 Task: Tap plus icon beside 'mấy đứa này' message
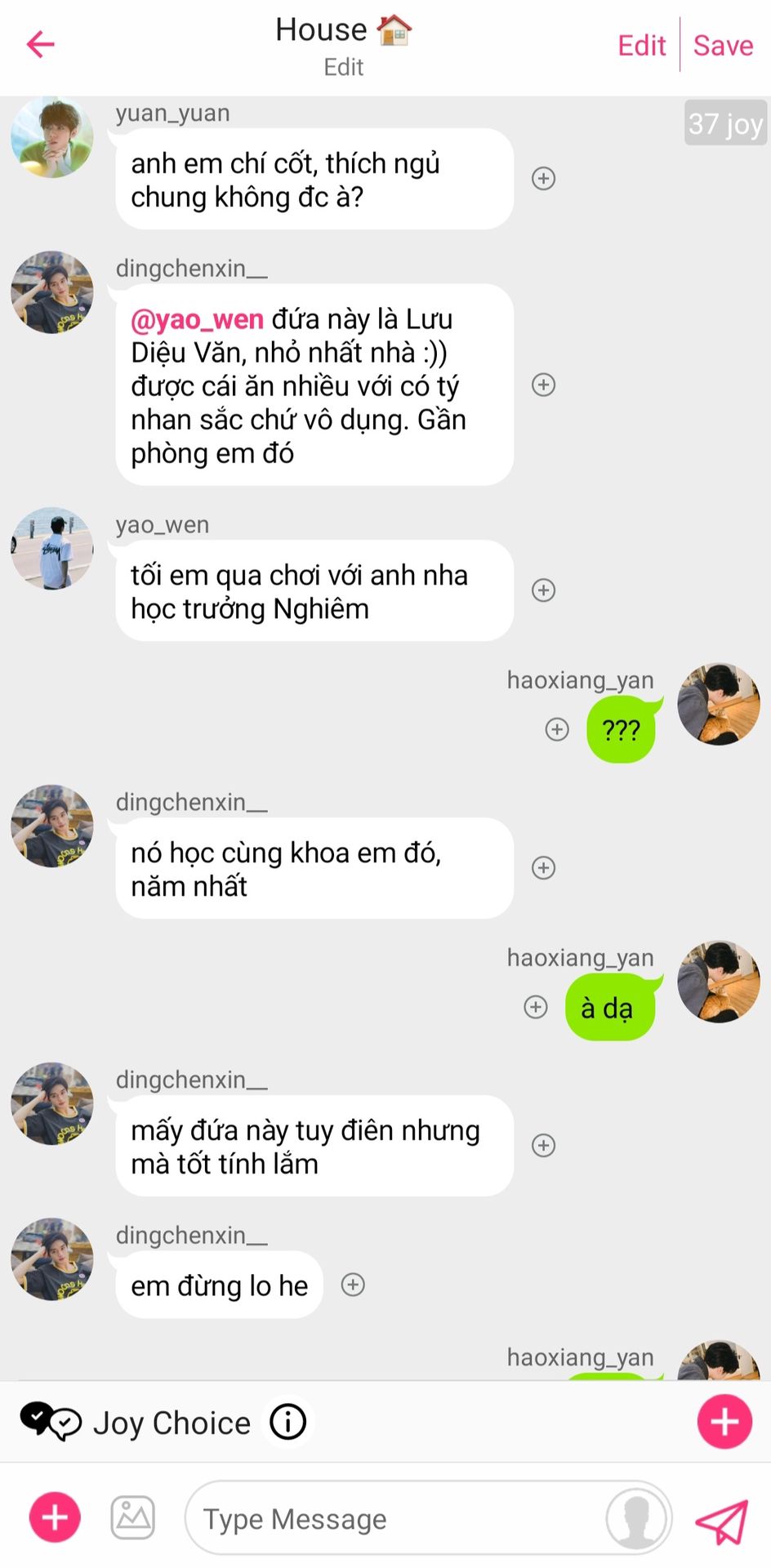click(543, 1145)
